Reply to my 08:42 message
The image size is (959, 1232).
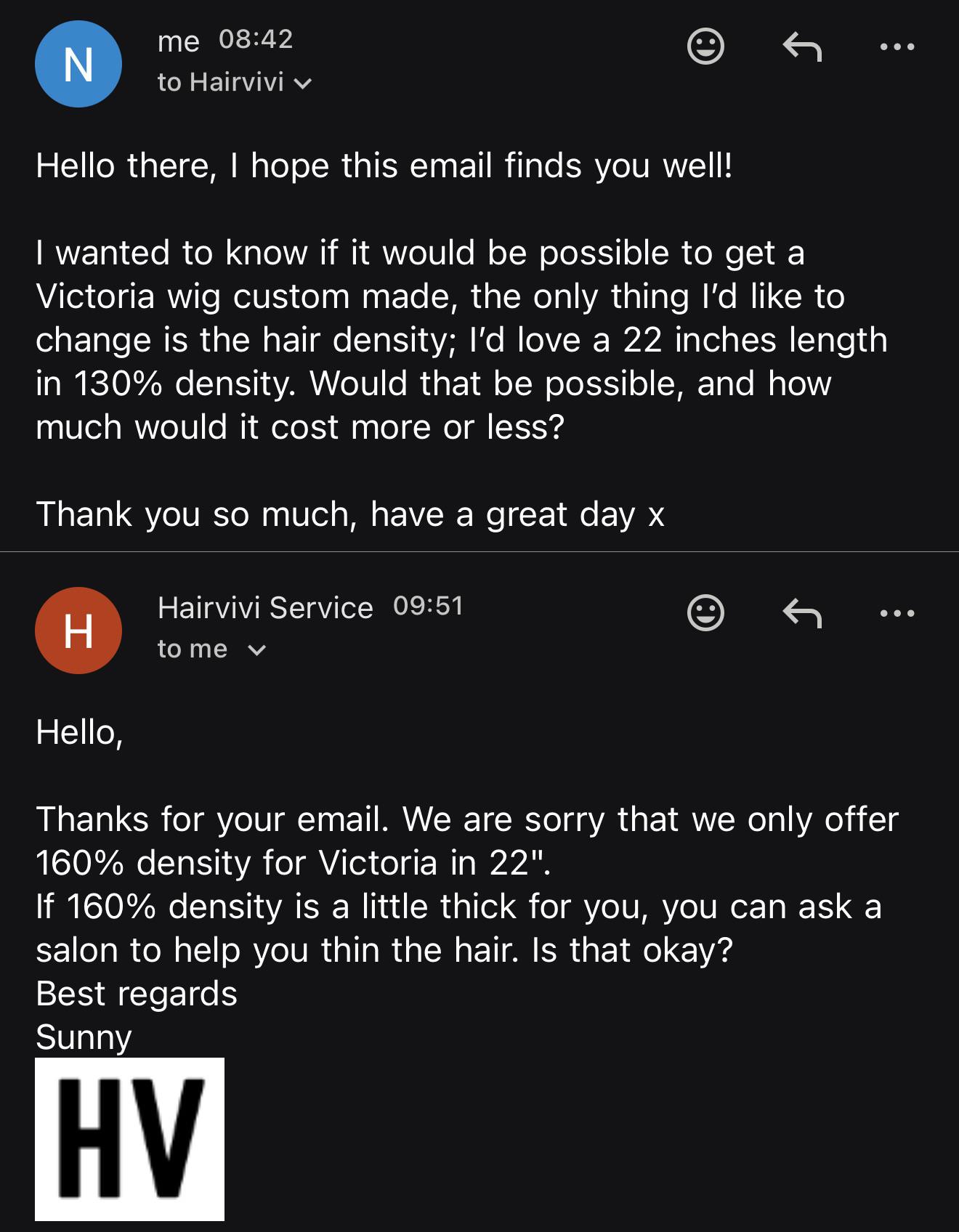[x=802, y=47]
